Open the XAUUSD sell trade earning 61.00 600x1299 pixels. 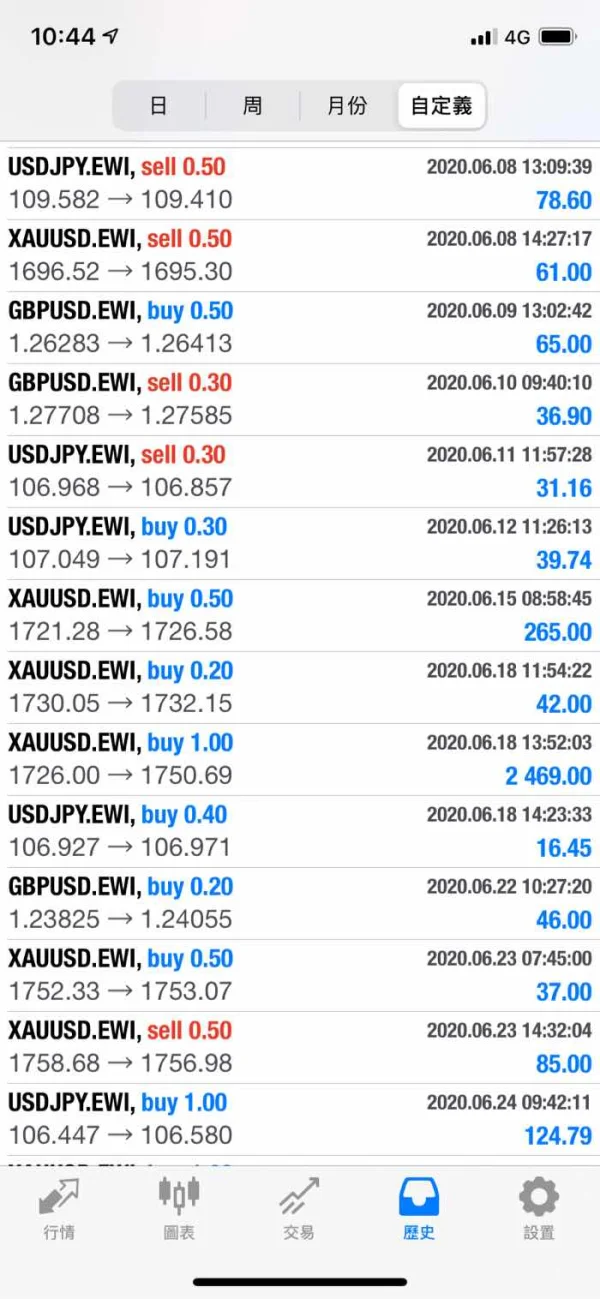click(300, 256)
